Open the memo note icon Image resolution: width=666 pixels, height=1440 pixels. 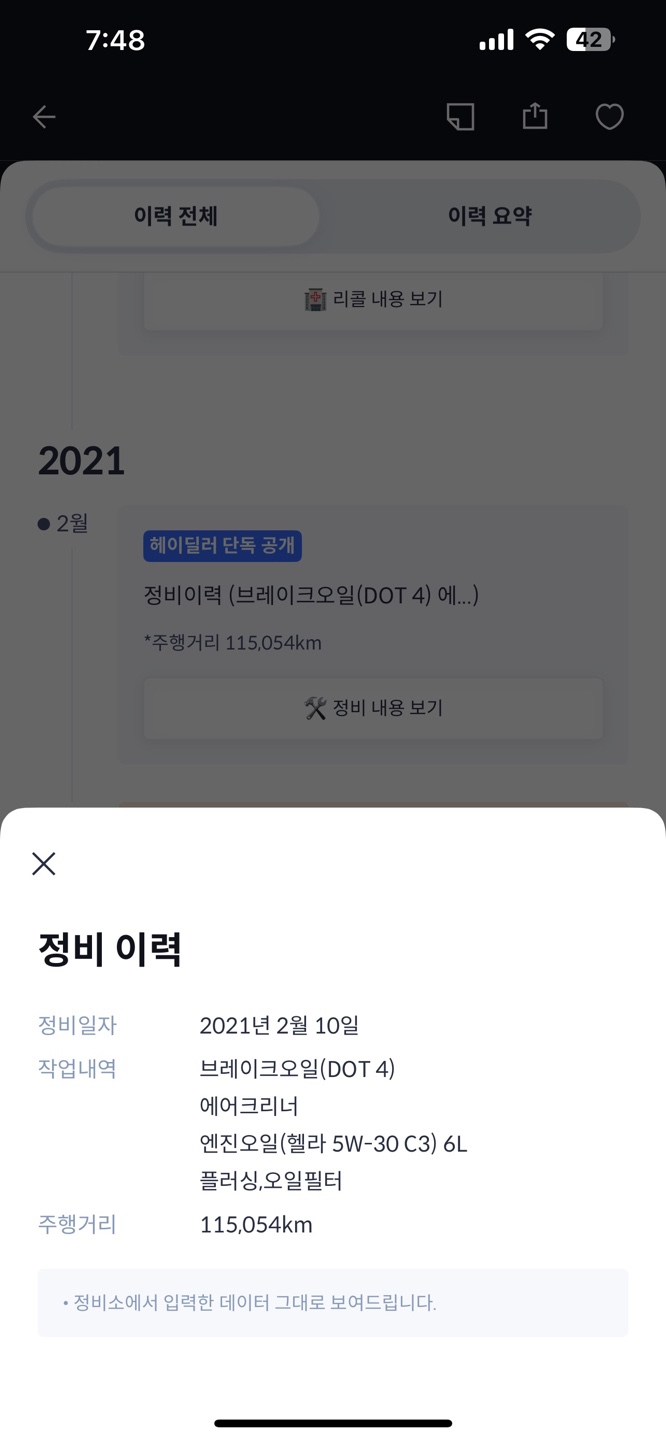[x=460, y=117]
